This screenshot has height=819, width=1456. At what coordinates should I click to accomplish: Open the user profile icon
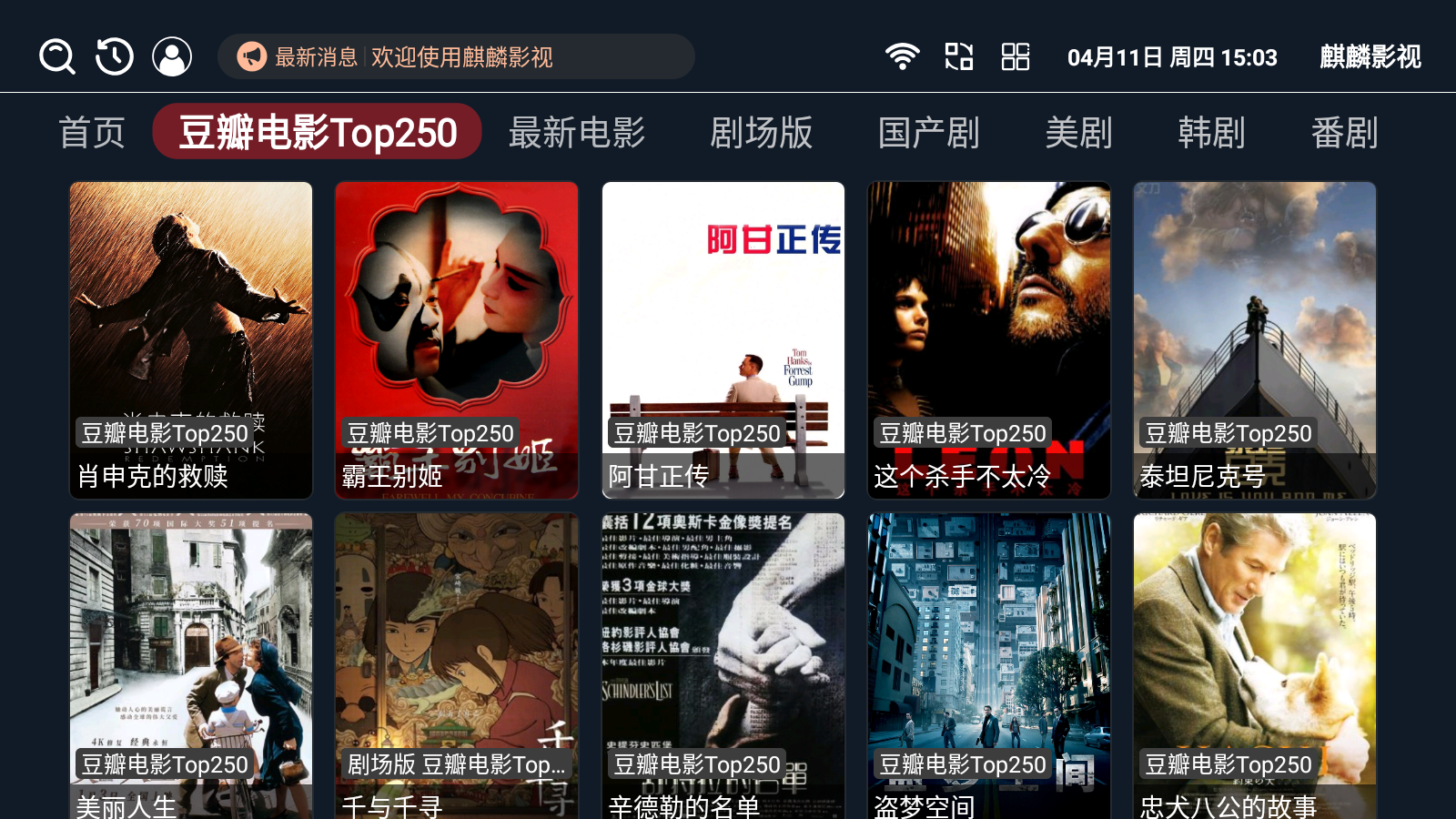172,56
